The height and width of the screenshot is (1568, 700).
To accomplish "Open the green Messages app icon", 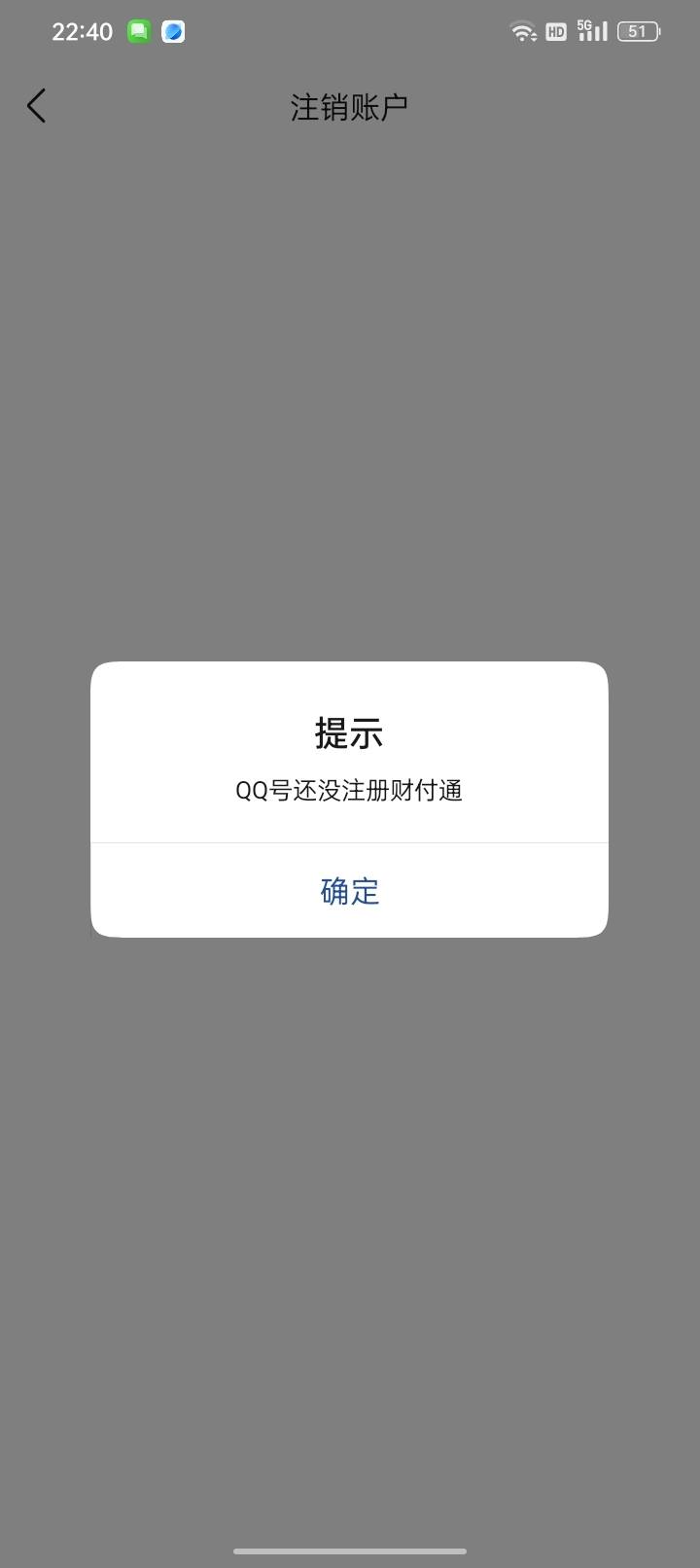I will 137,30.
